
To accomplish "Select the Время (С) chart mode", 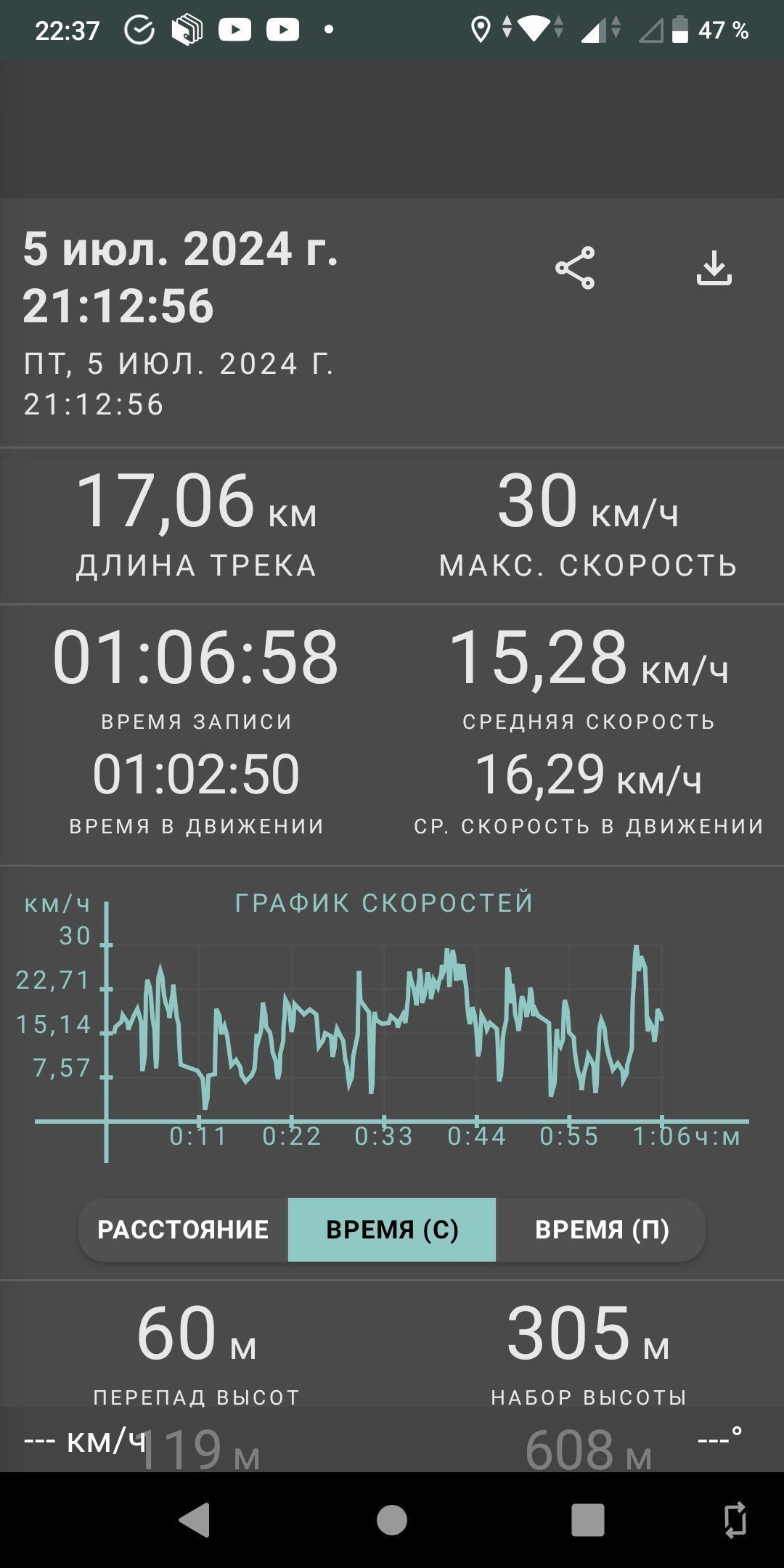I will pyautogui.click(x=392, y=1229).
